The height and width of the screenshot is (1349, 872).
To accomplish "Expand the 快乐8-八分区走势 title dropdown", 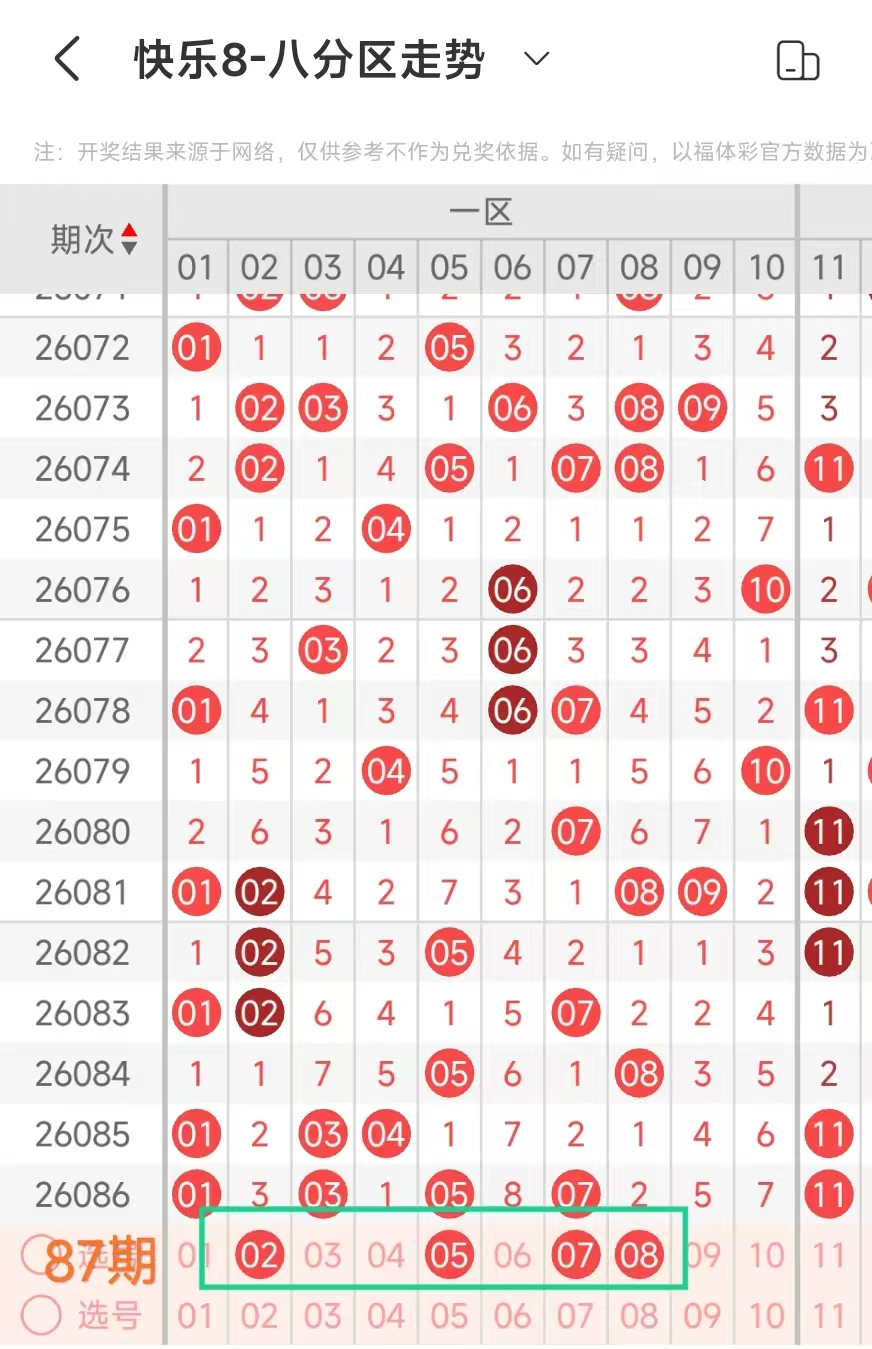I will pos(537,59).
